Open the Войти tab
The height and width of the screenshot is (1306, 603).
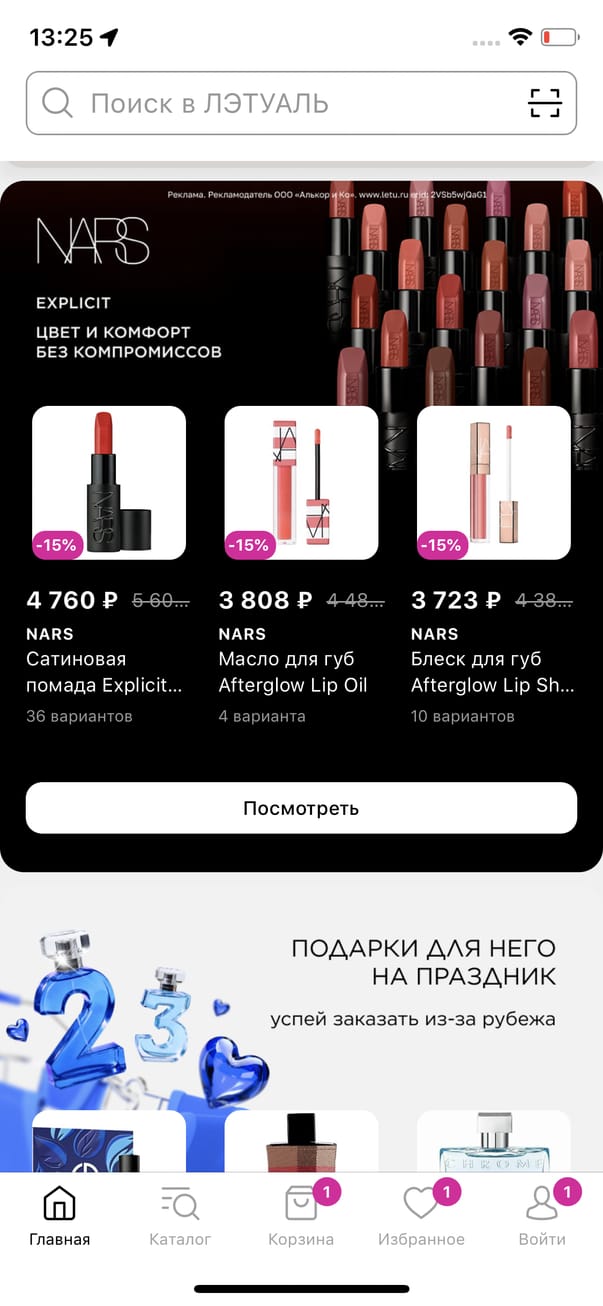(542, 1216)
